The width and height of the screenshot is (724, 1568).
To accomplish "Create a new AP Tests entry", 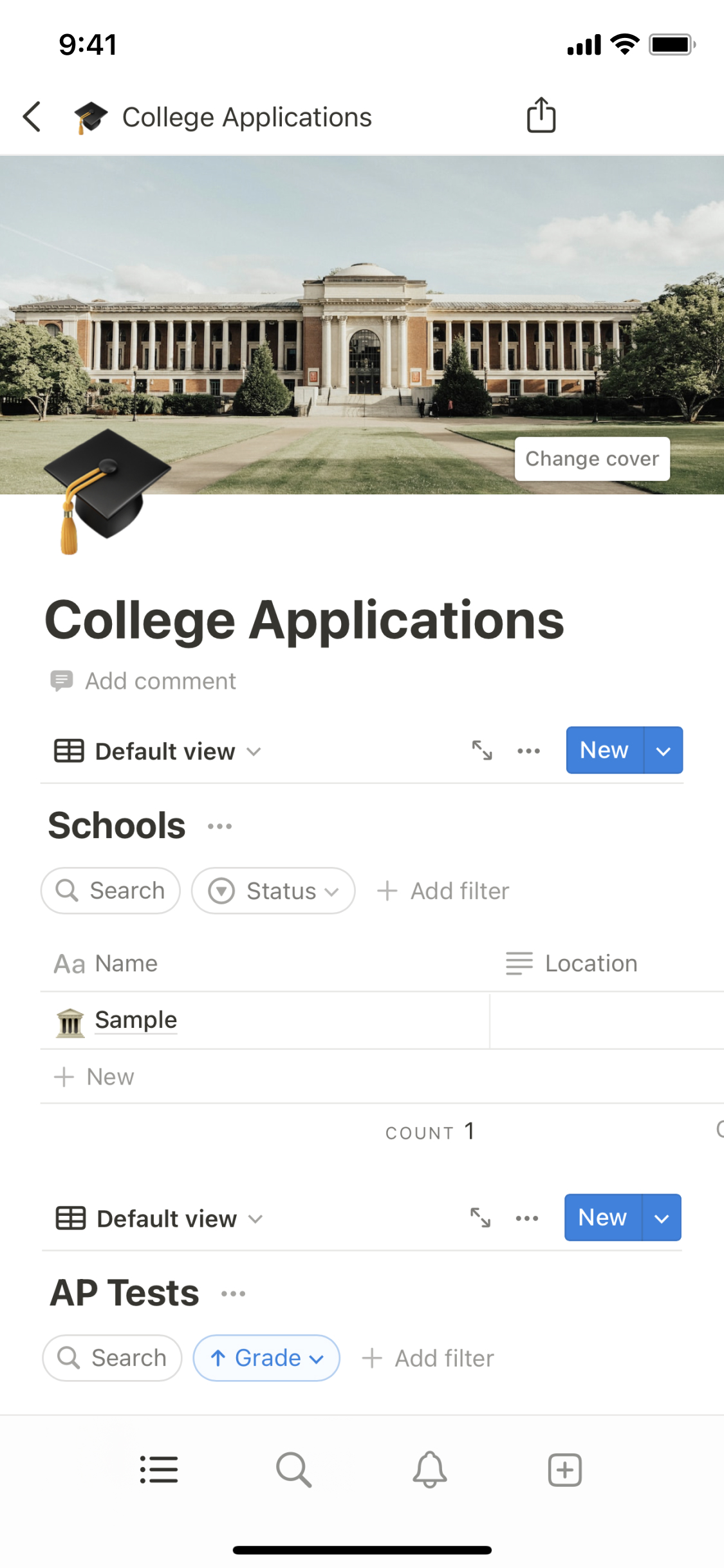I will [x=602, y=1218].
